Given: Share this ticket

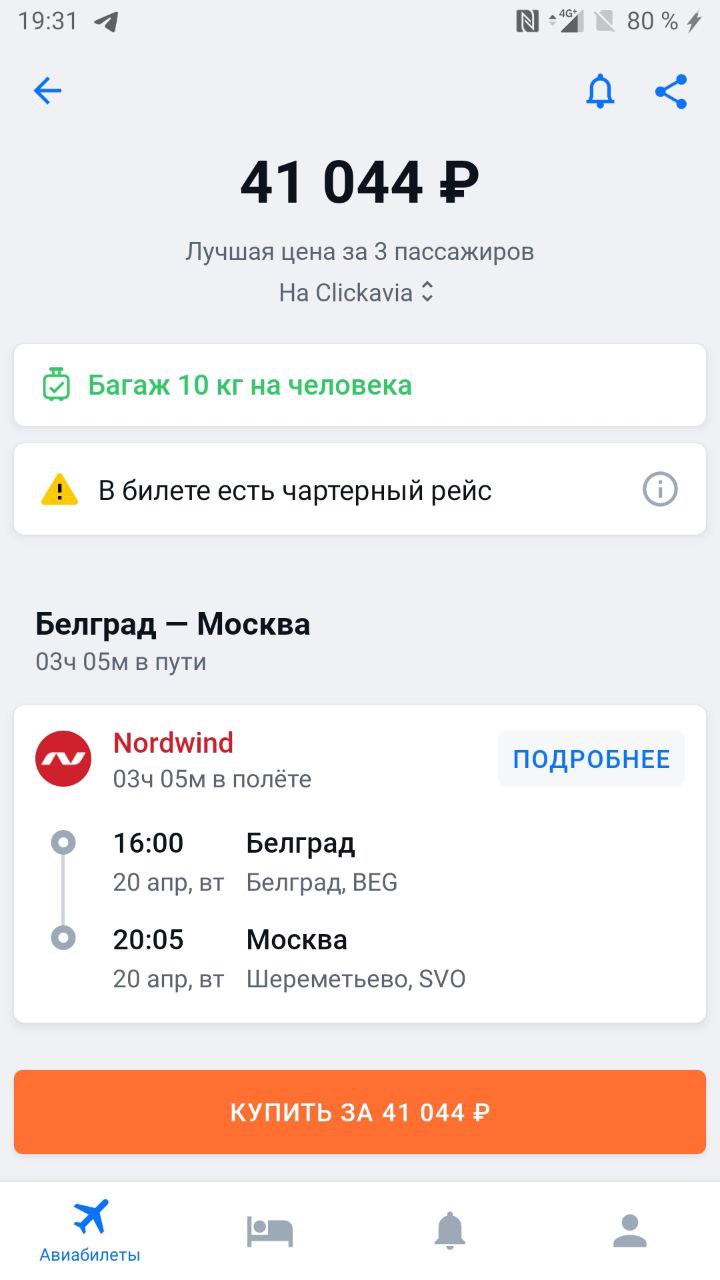Looking at the screenshot, I should (671, 91).
